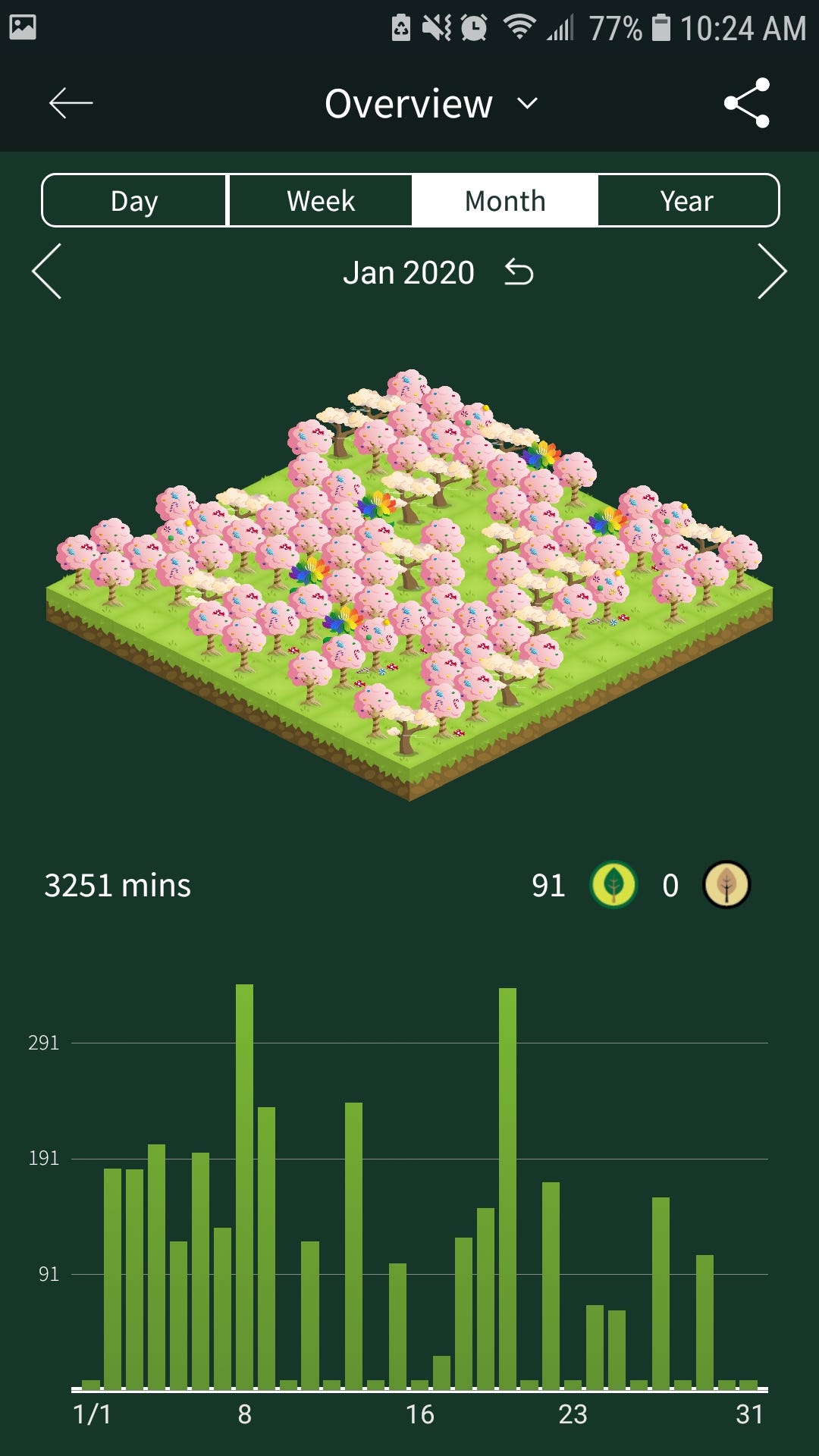Reset to current month with return arrow

coord(519,272)
